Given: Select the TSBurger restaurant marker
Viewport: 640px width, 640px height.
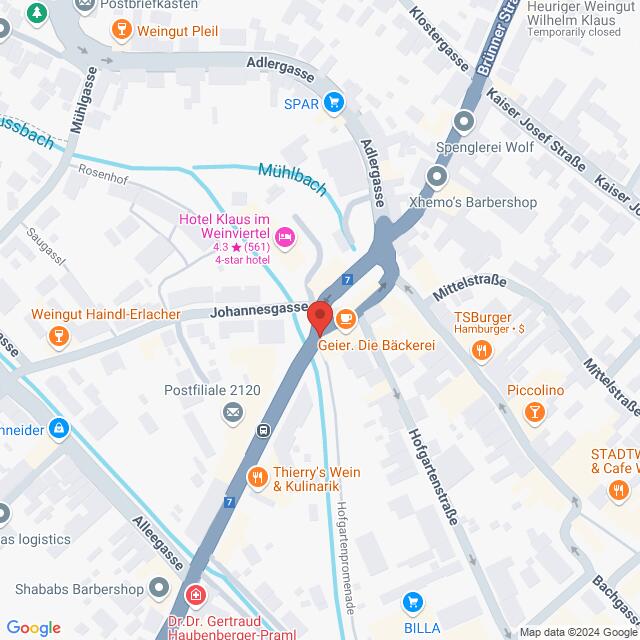Looking at the screenshot, I should [482, 349].
